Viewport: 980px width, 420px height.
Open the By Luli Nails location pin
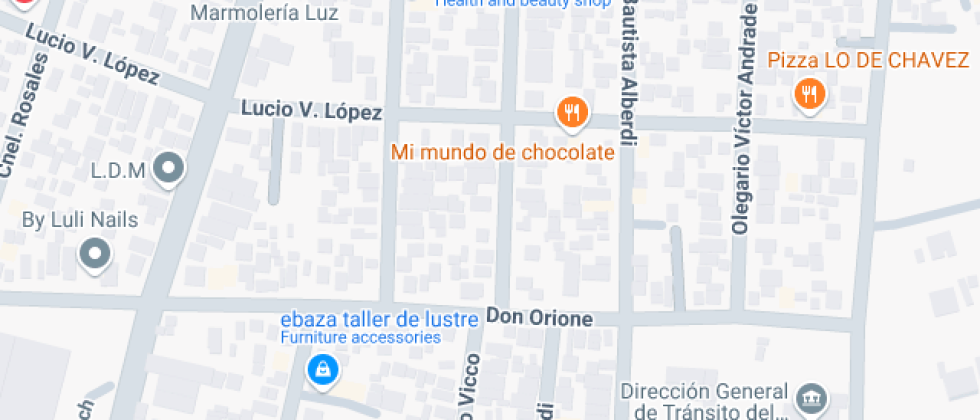pos(96,254)
